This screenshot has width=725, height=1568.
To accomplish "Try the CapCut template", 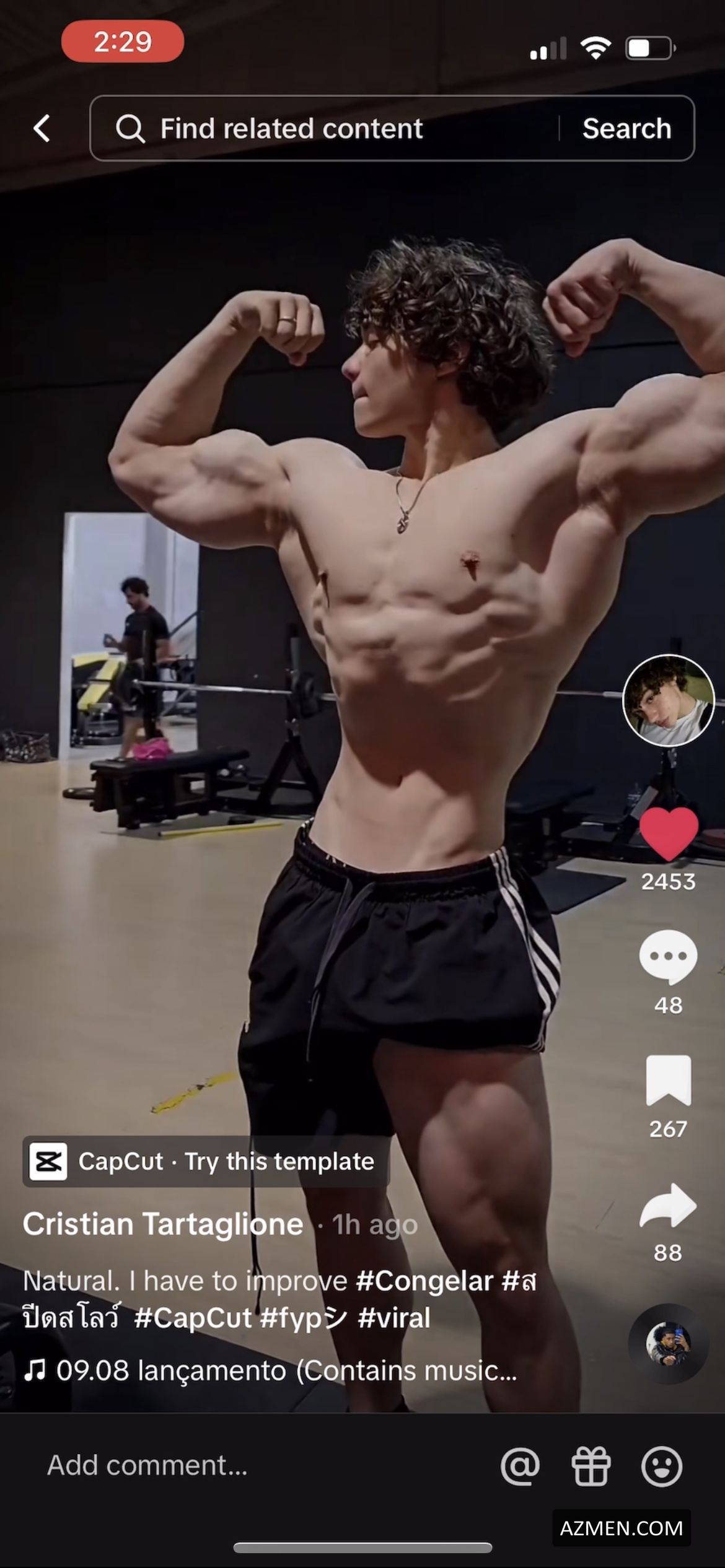I will point(206,1162).
